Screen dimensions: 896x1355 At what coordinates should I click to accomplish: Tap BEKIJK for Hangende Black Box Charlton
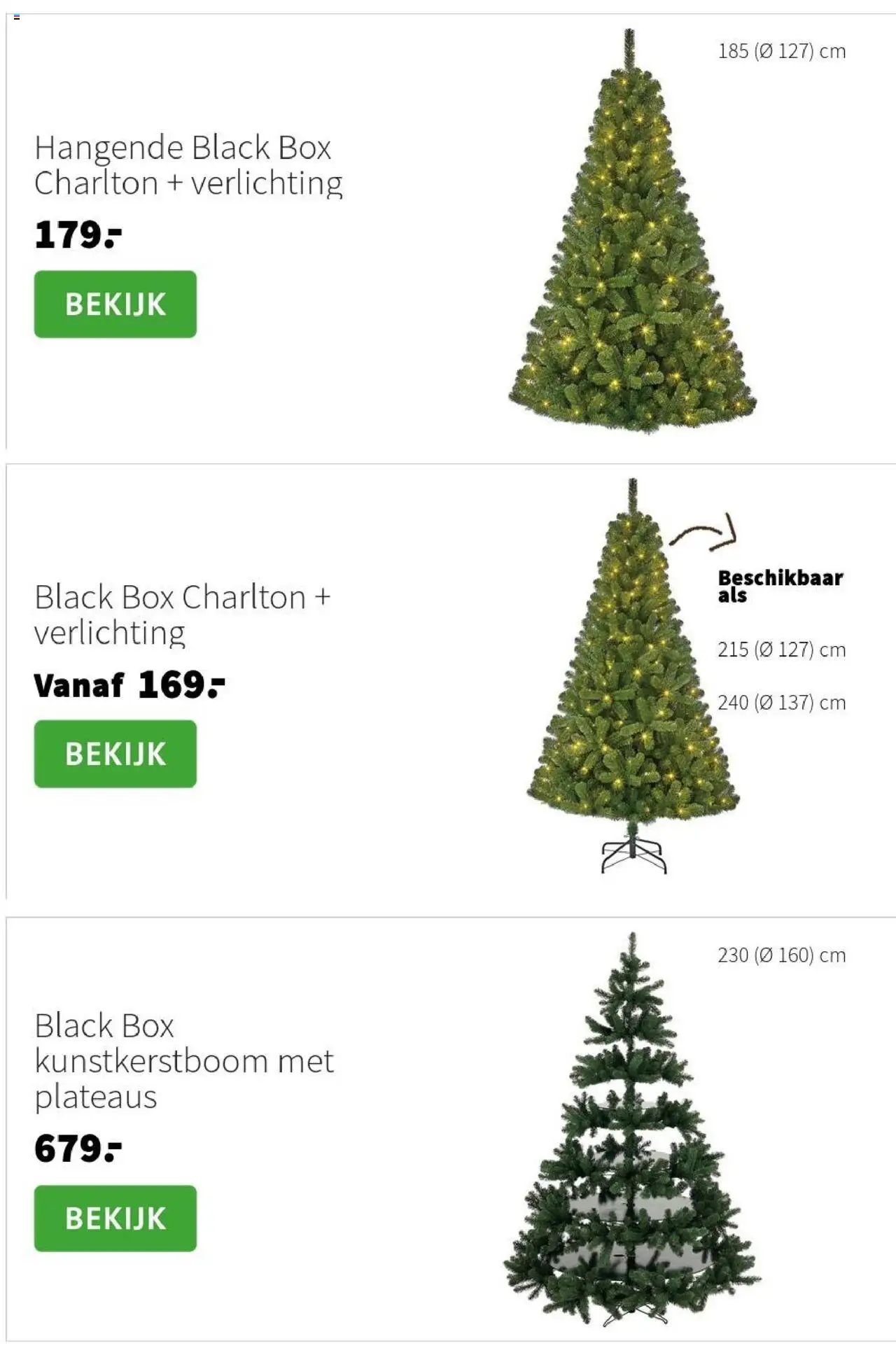click(x=115, y=304)
